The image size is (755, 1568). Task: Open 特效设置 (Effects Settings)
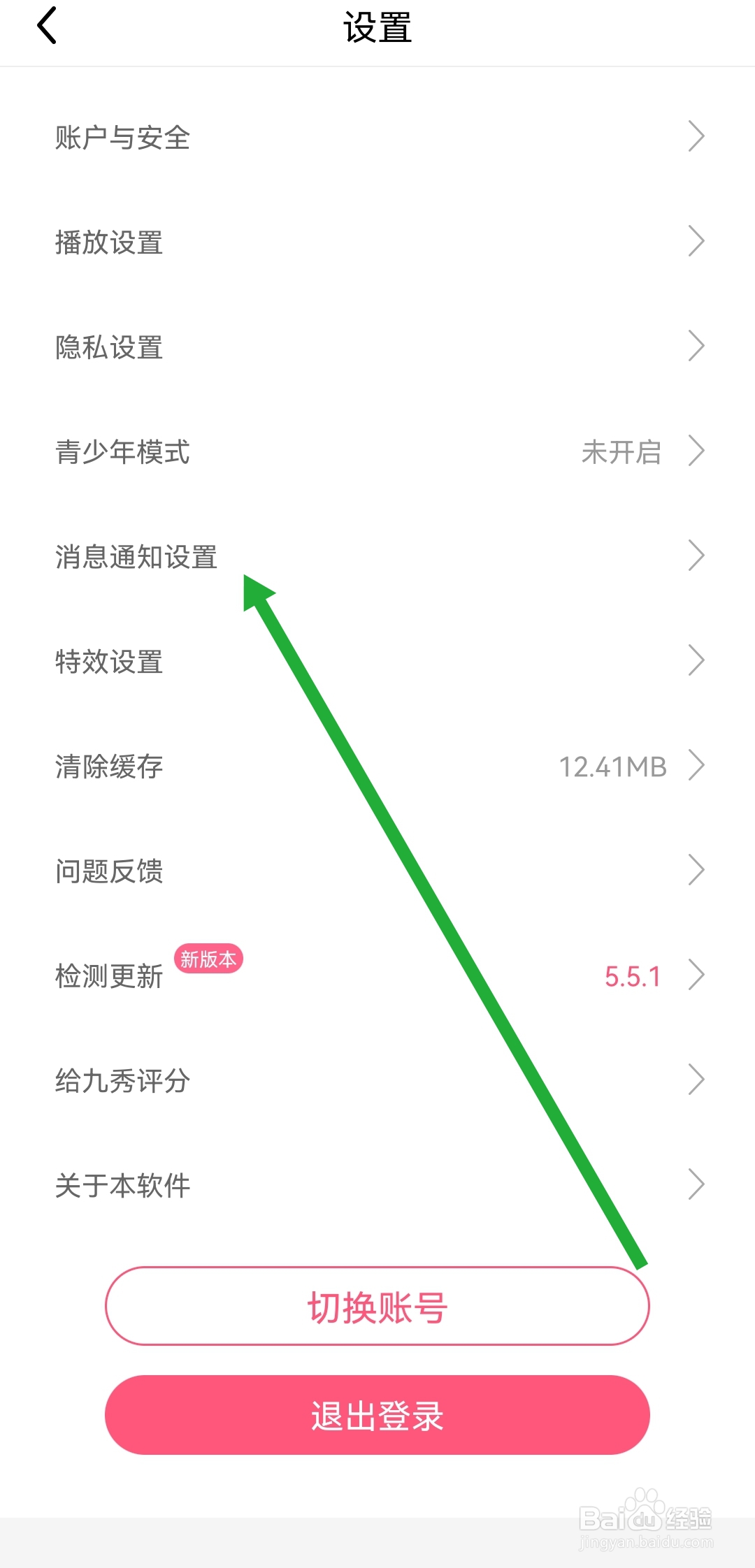[x=109, y=662]
